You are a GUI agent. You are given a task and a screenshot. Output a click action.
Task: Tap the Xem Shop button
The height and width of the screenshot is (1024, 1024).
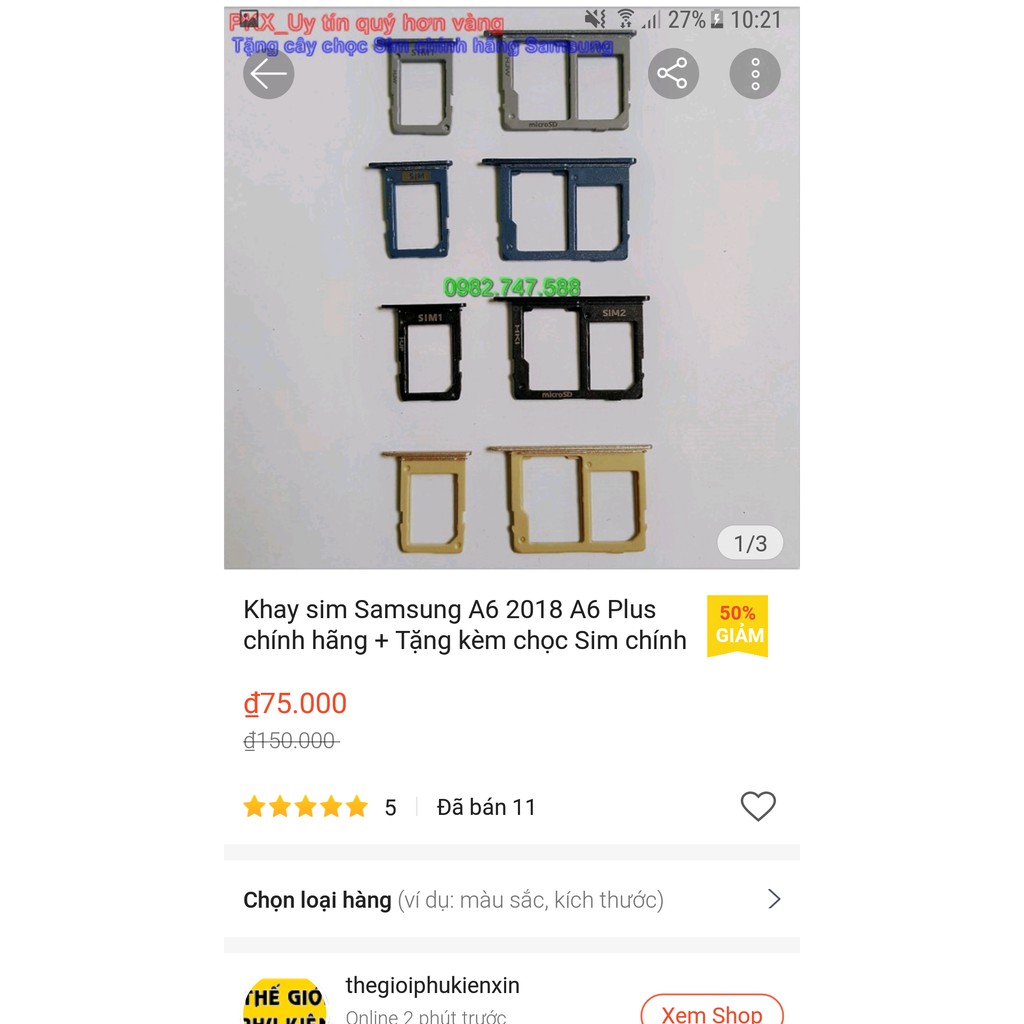(x=711, y=1010)
